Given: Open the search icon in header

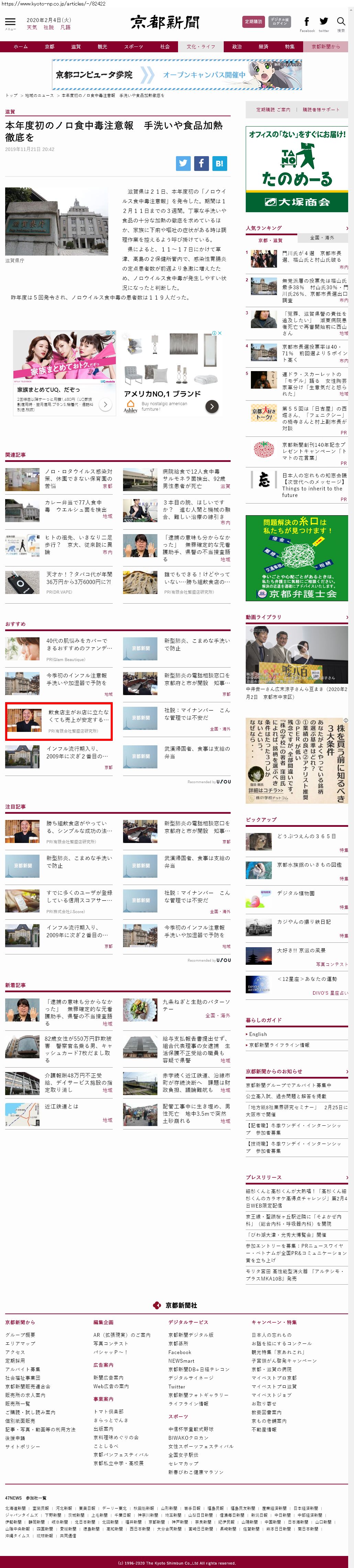Looking at the screenshot, I should pyautogui.click(x=341, y=22).
